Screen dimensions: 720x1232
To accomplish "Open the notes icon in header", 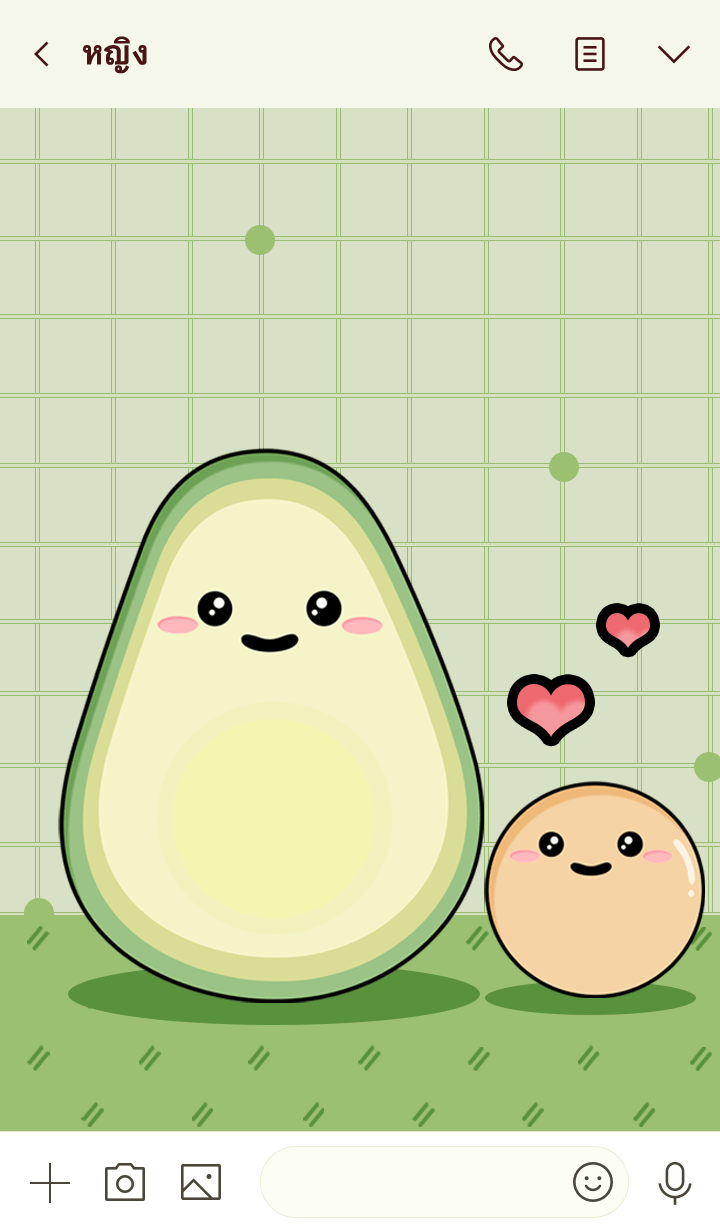I will (589, 54).
